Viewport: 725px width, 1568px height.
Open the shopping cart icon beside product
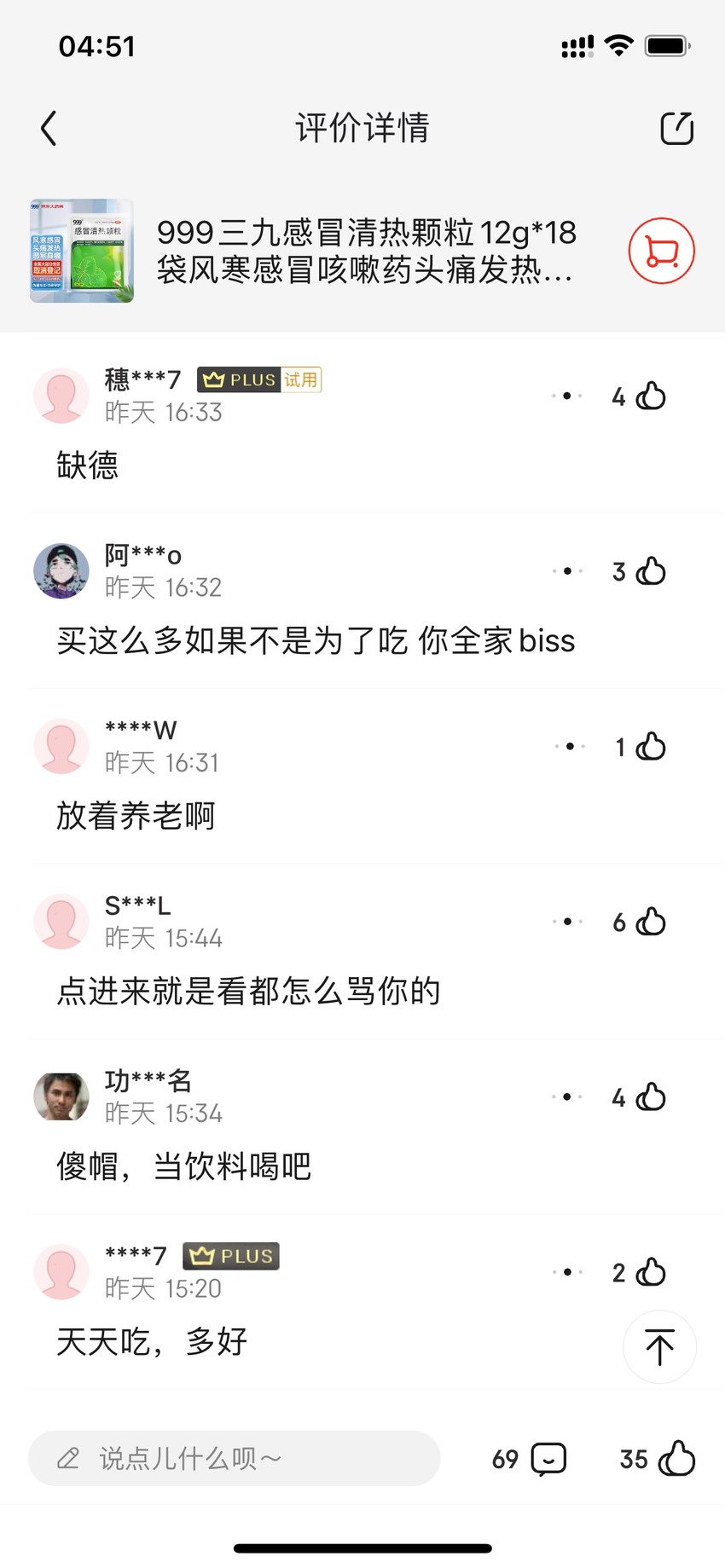[662, 251]
